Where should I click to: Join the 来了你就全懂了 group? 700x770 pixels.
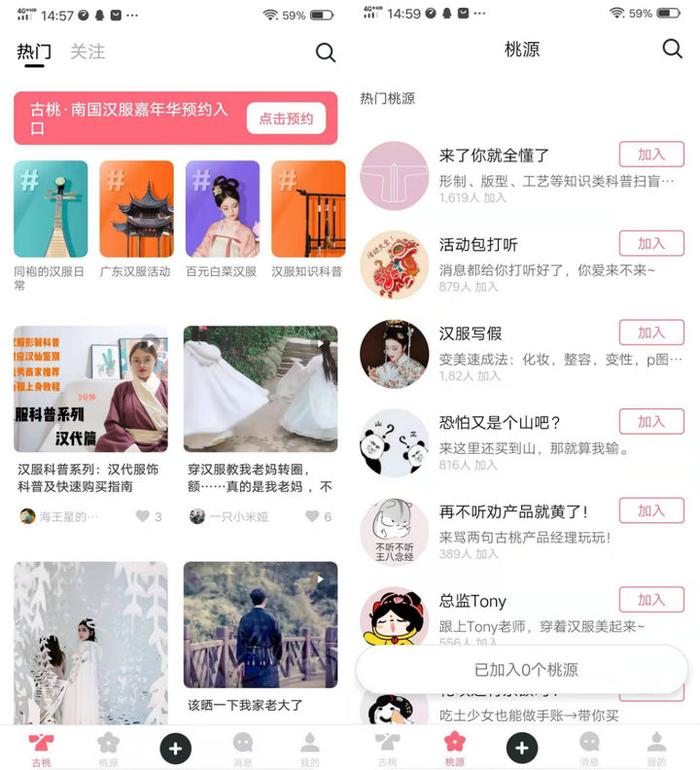[651, 154]
